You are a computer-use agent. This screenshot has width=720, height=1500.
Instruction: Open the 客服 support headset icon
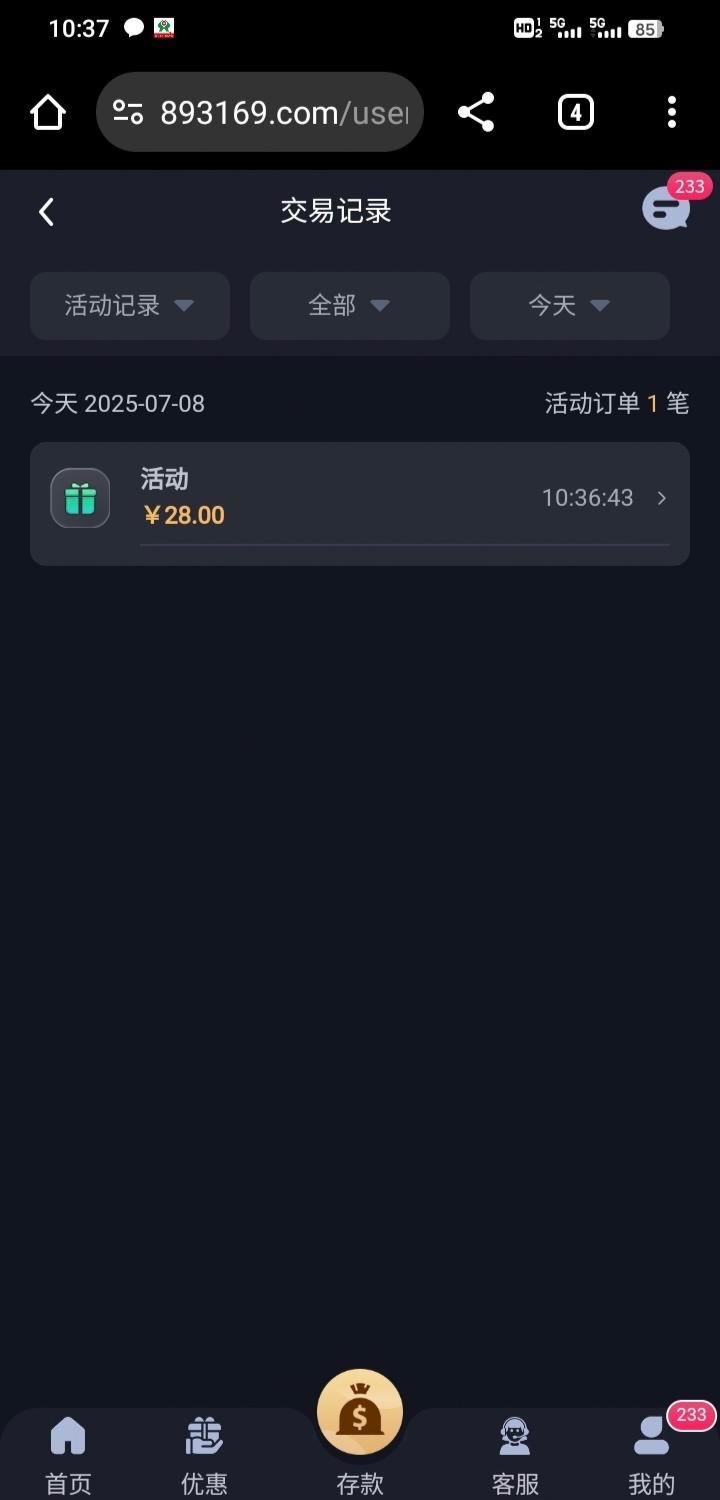tap(514, 1435)
